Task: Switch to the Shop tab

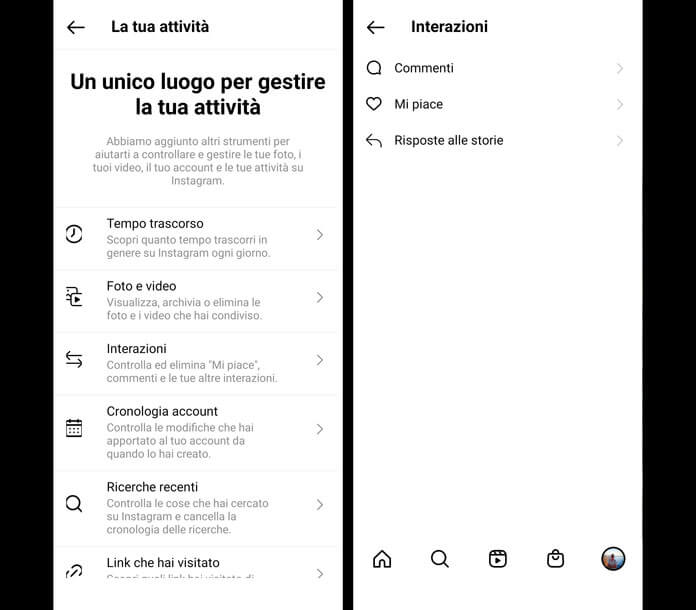Action: point(555,559)
